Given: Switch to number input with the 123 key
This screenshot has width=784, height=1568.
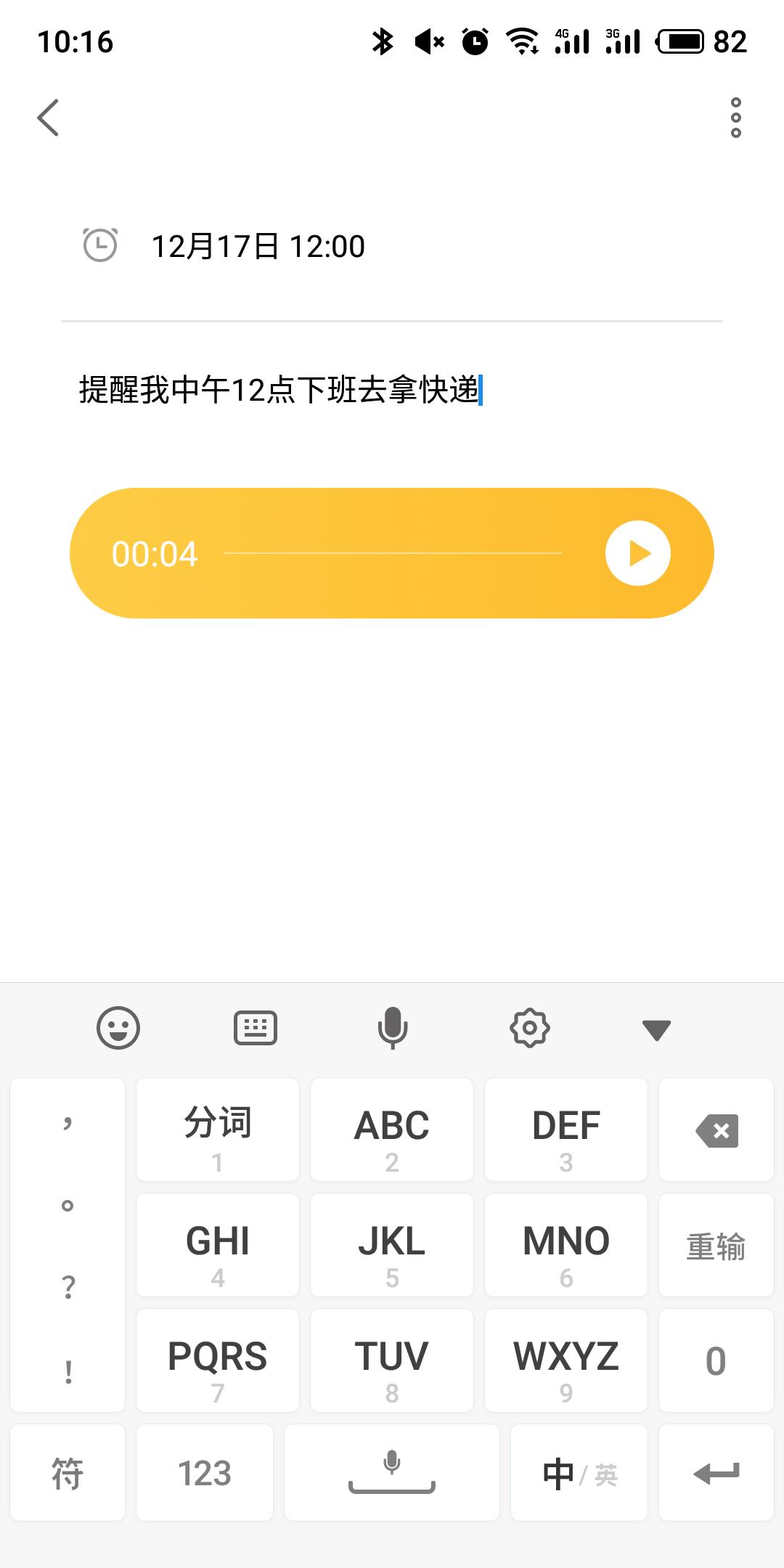Looking at the screenshot, I should coord(204,1472).
